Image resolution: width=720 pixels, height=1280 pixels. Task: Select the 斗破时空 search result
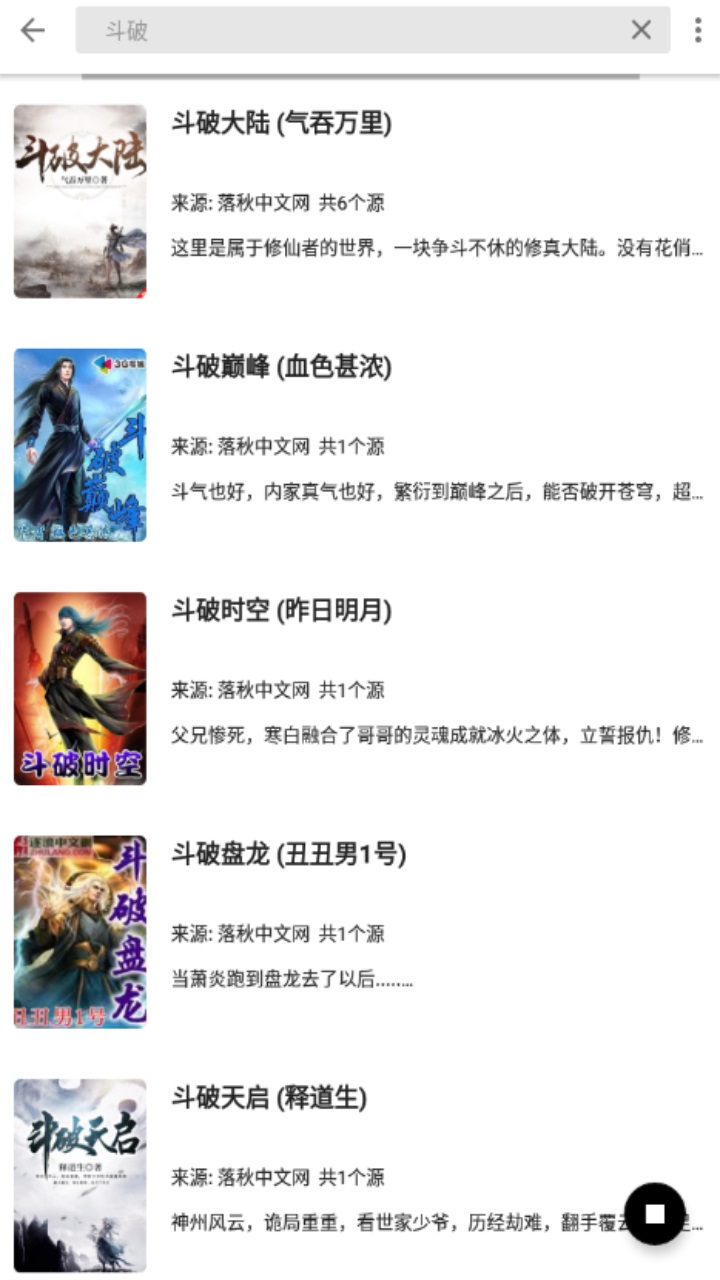coord(283,610)
